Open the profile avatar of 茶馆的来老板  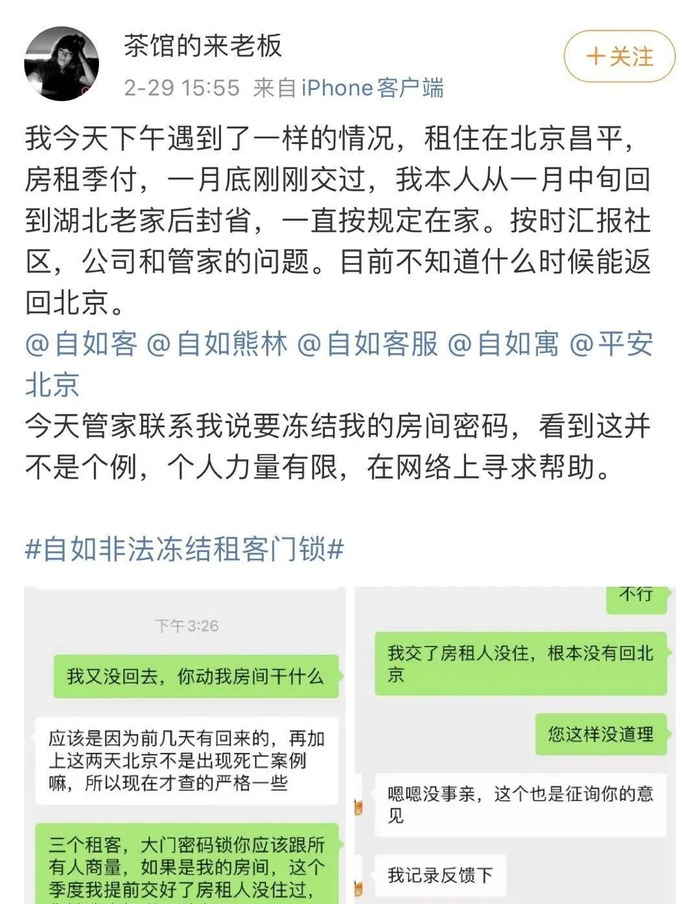click(61, 64)
